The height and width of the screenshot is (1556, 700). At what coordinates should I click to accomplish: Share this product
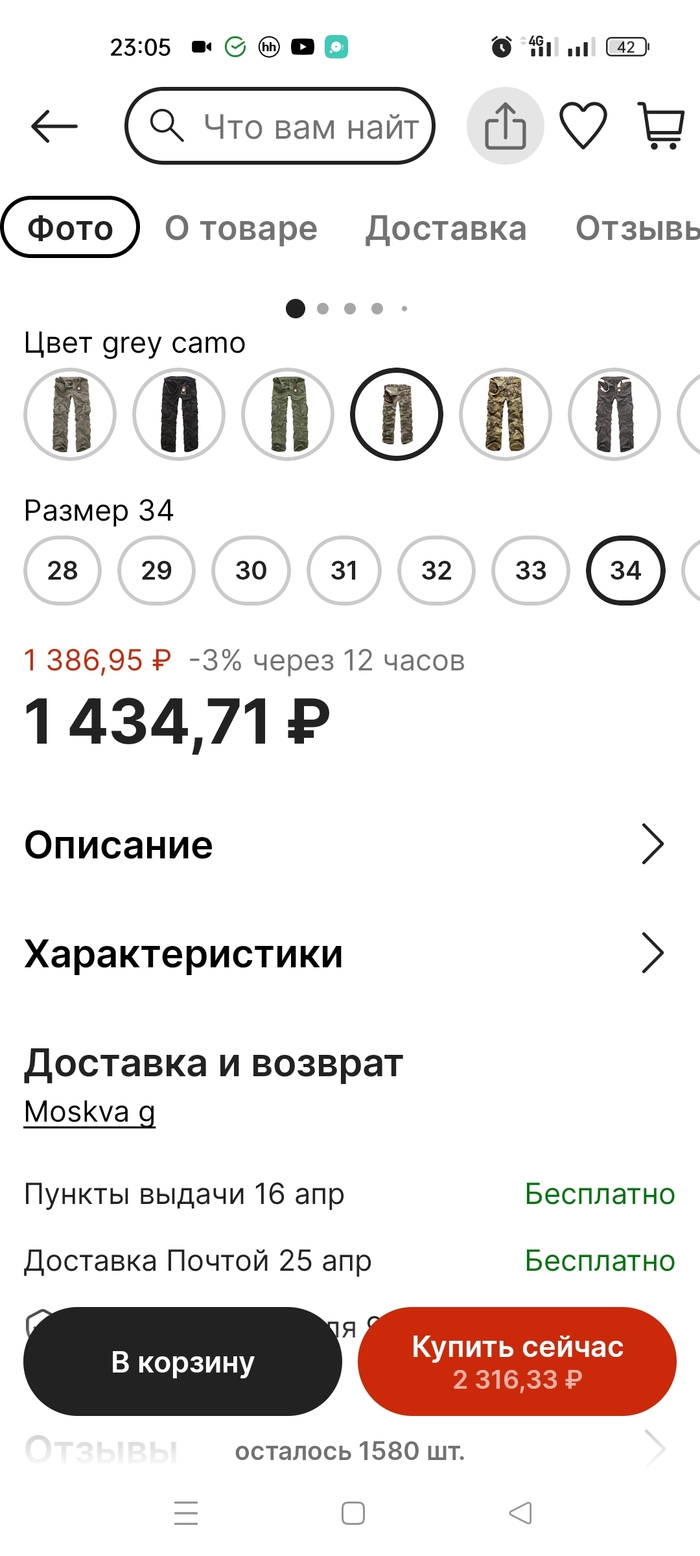click(505, 126)
